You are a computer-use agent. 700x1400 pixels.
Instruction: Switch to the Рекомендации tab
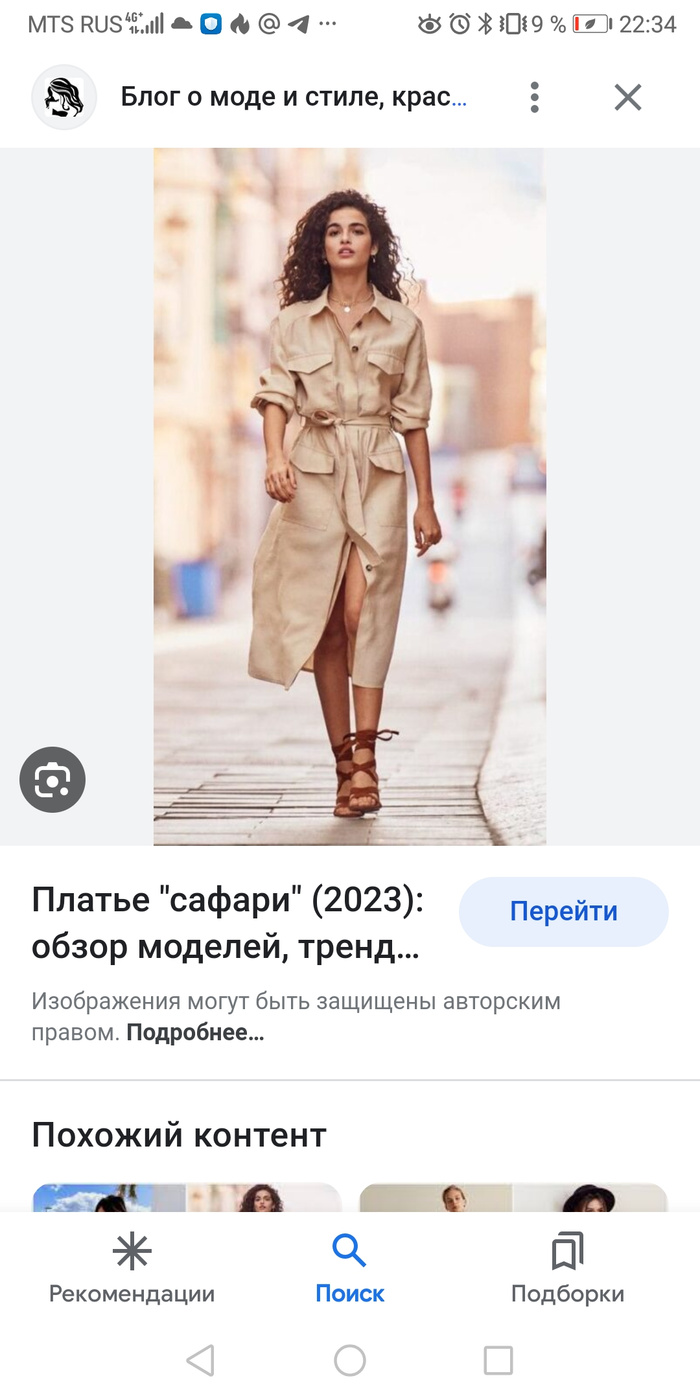[132, 1269]
